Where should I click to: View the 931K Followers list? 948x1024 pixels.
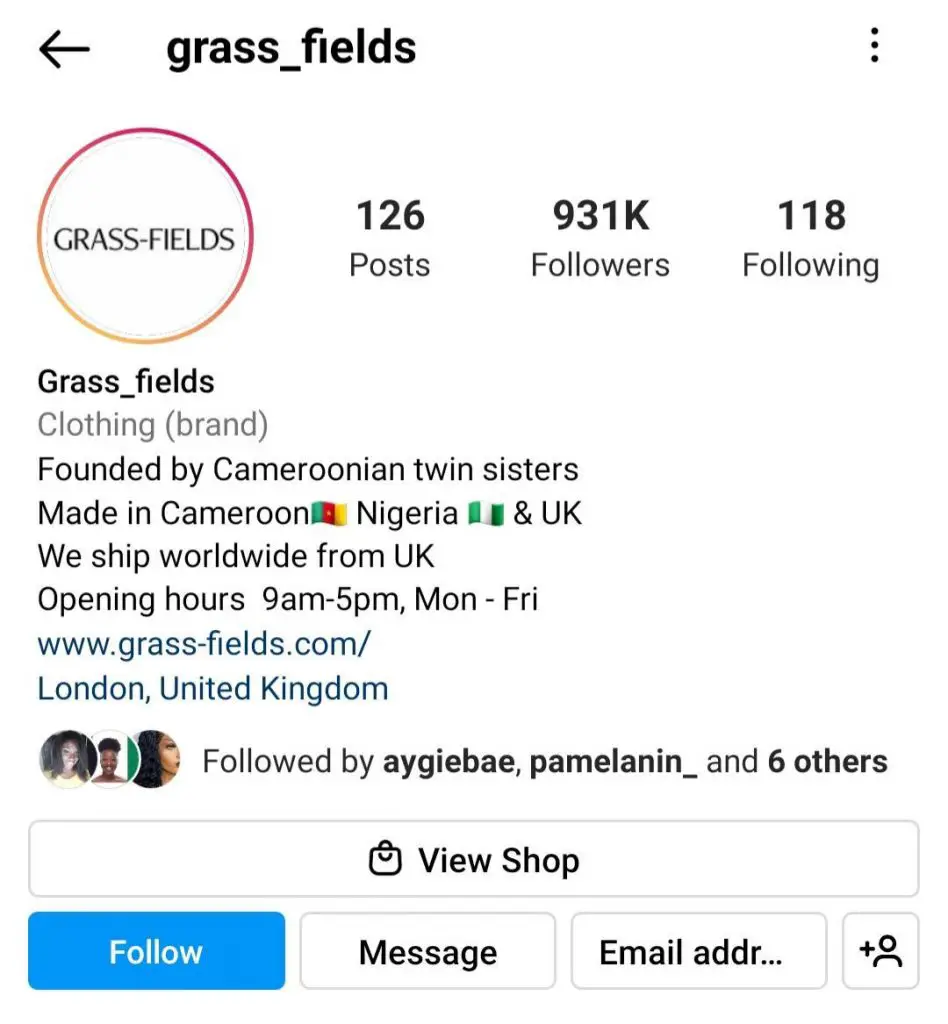click(600, 238)
